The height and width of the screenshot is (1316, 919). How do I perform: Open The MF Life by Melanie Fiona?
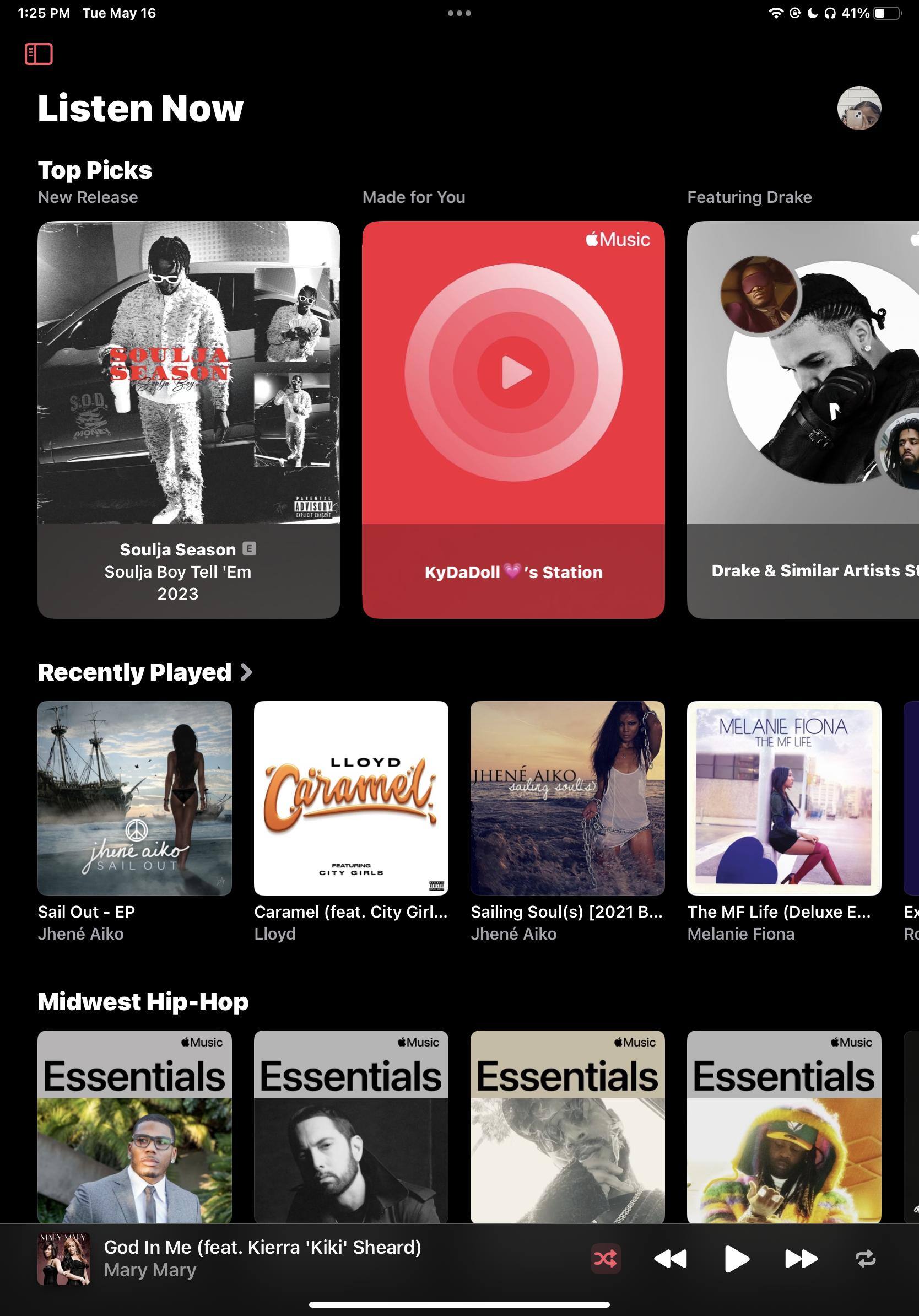pos(783,798)
